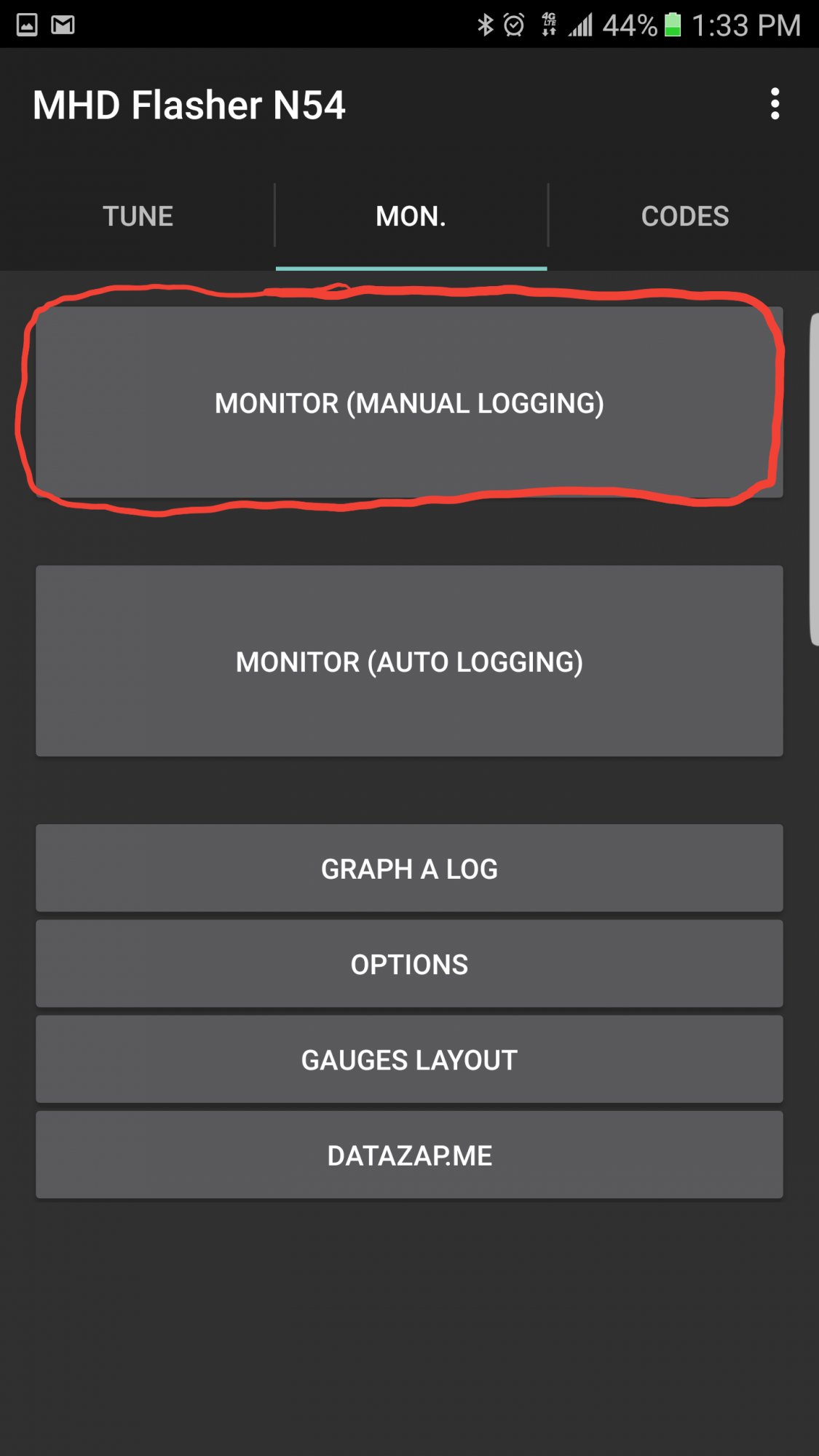
Task: Tap the DATAZAP.ME button
Action: (409, 1155)
